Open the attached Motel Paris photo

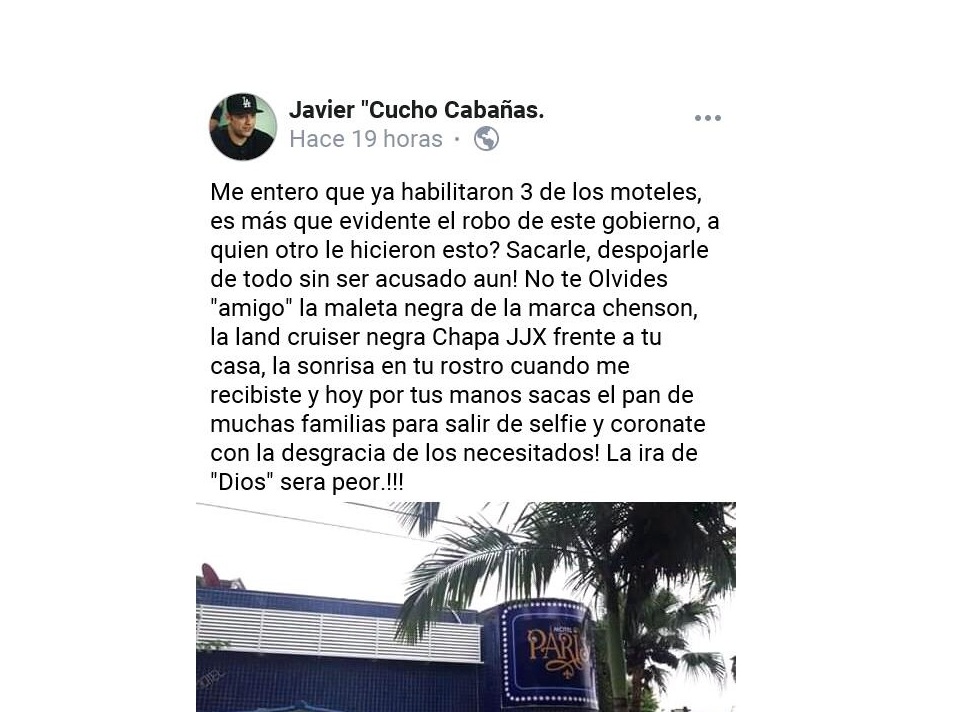click(x=465, y=606)
